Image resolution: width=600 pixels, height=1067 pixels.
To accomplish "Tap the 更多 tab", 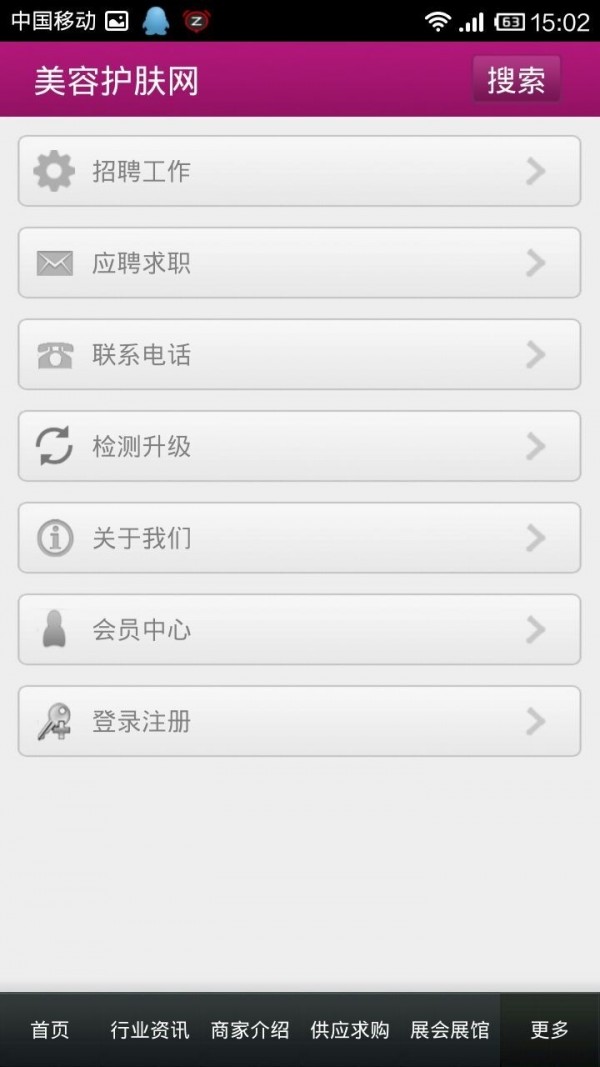I will click(x=550, y=1030).
